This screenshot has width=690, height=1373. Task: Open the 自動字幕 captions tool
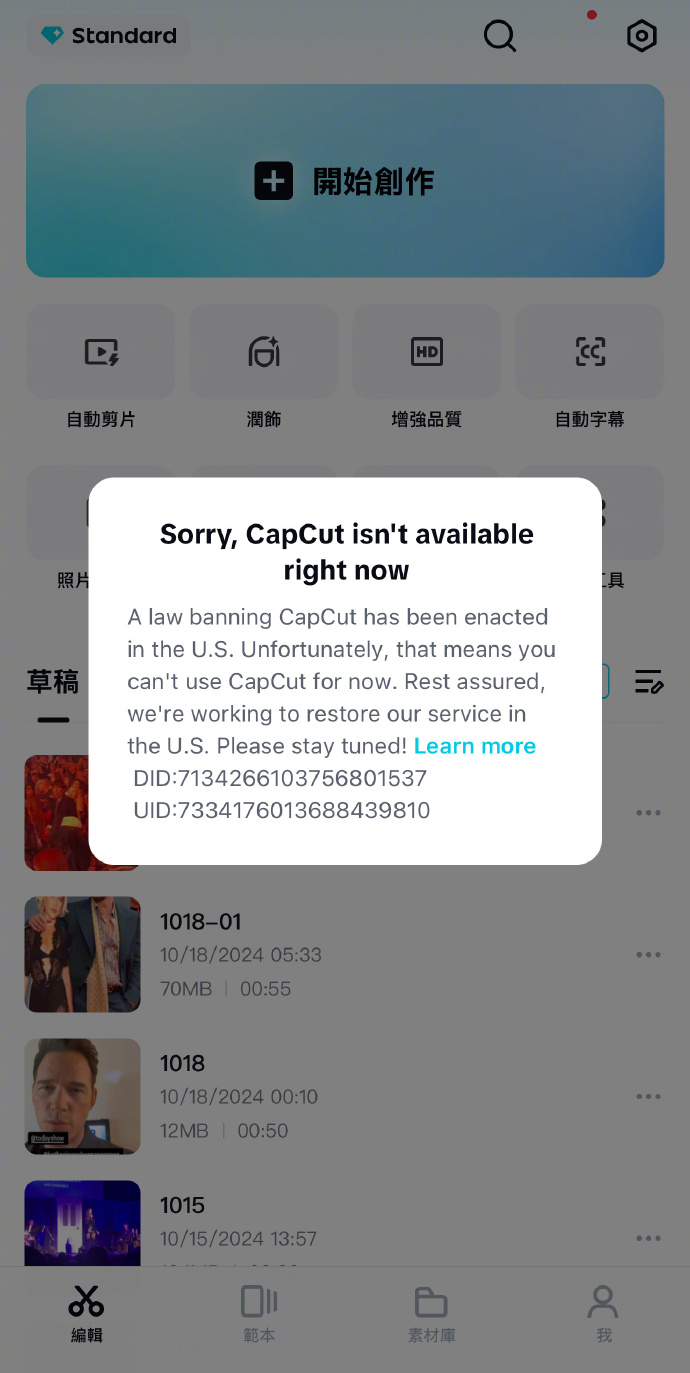tap(590, 352)
